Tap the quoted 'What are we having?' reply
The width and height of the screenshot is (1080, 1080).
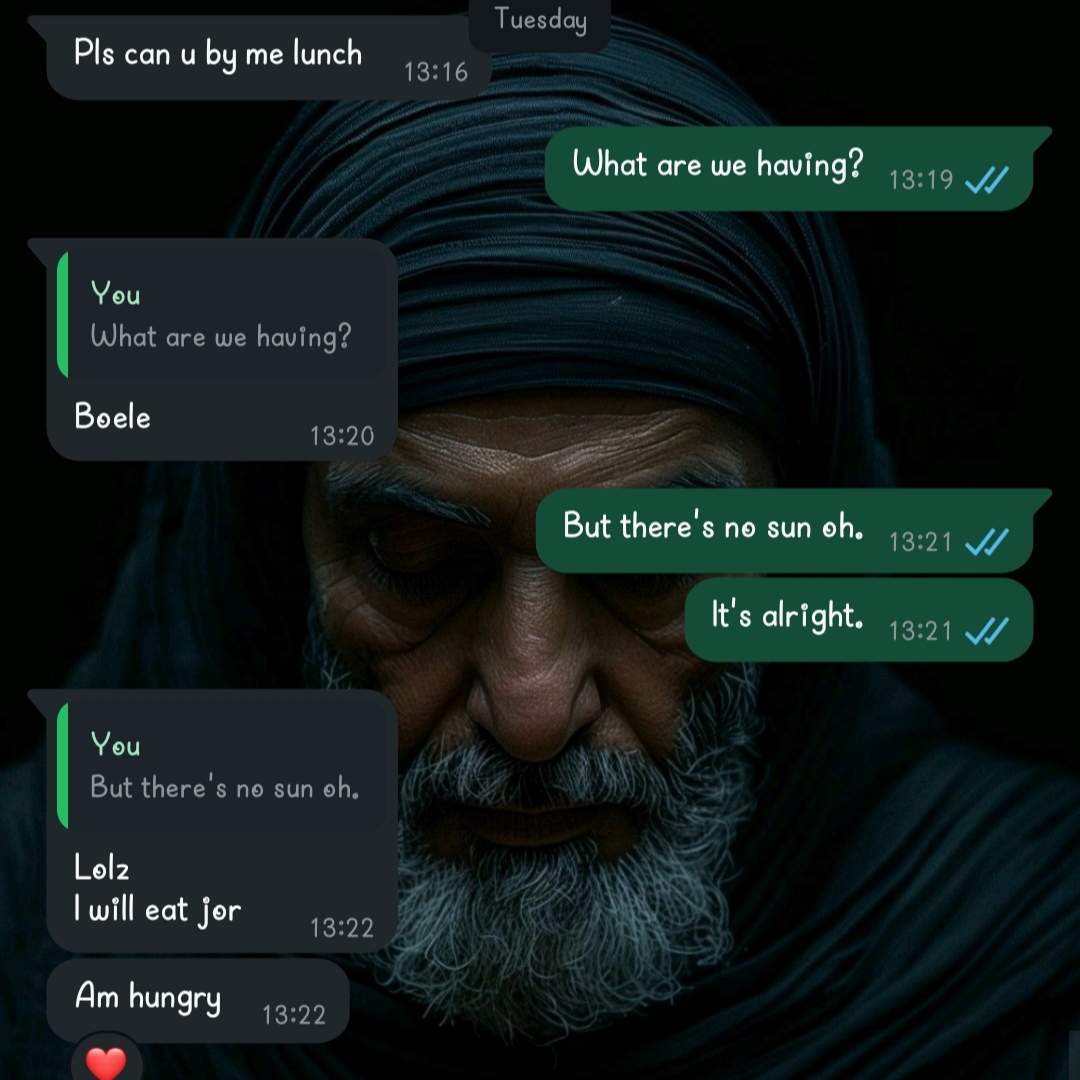pos(222,316)
